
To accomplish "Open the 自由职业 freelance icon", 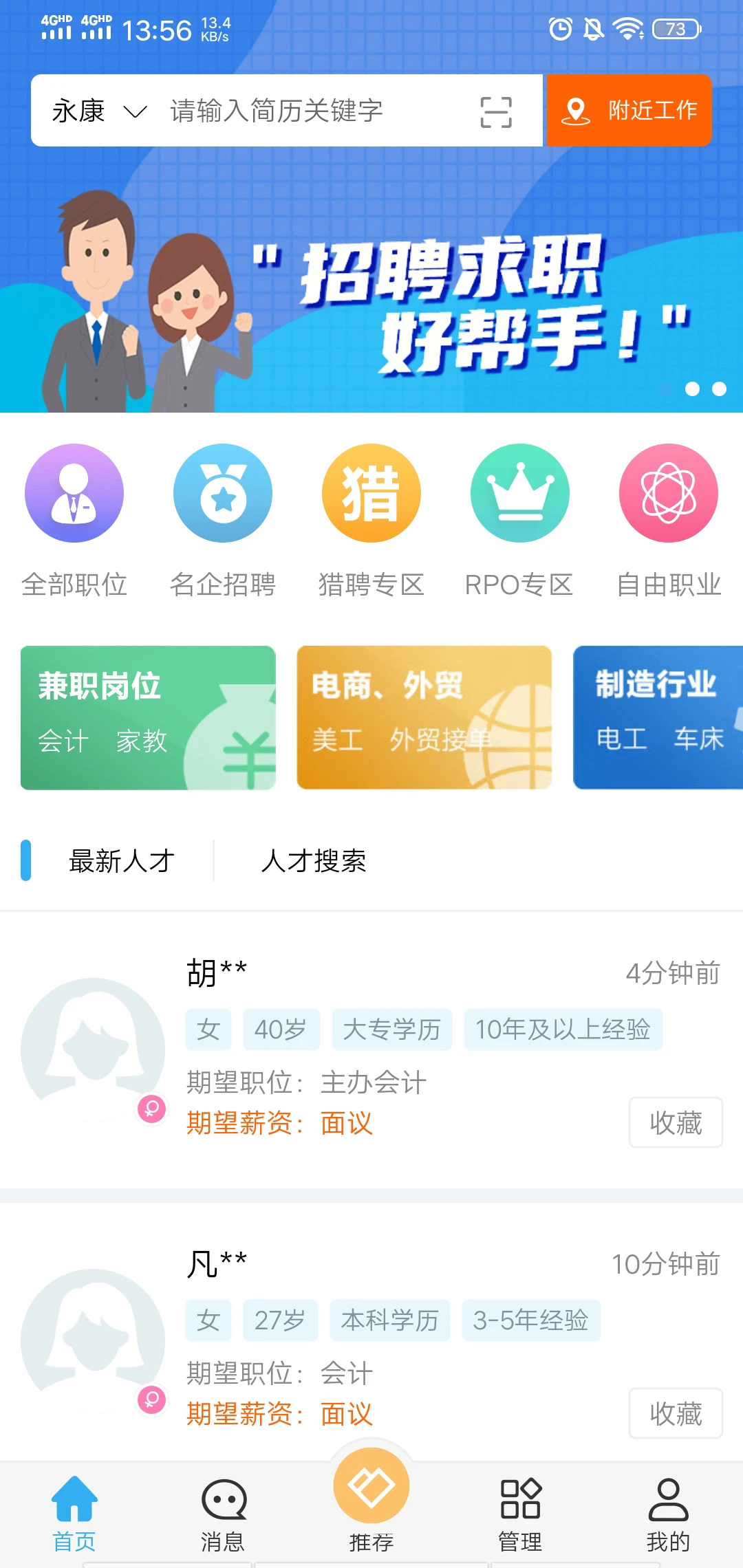I will click(668, 492).
